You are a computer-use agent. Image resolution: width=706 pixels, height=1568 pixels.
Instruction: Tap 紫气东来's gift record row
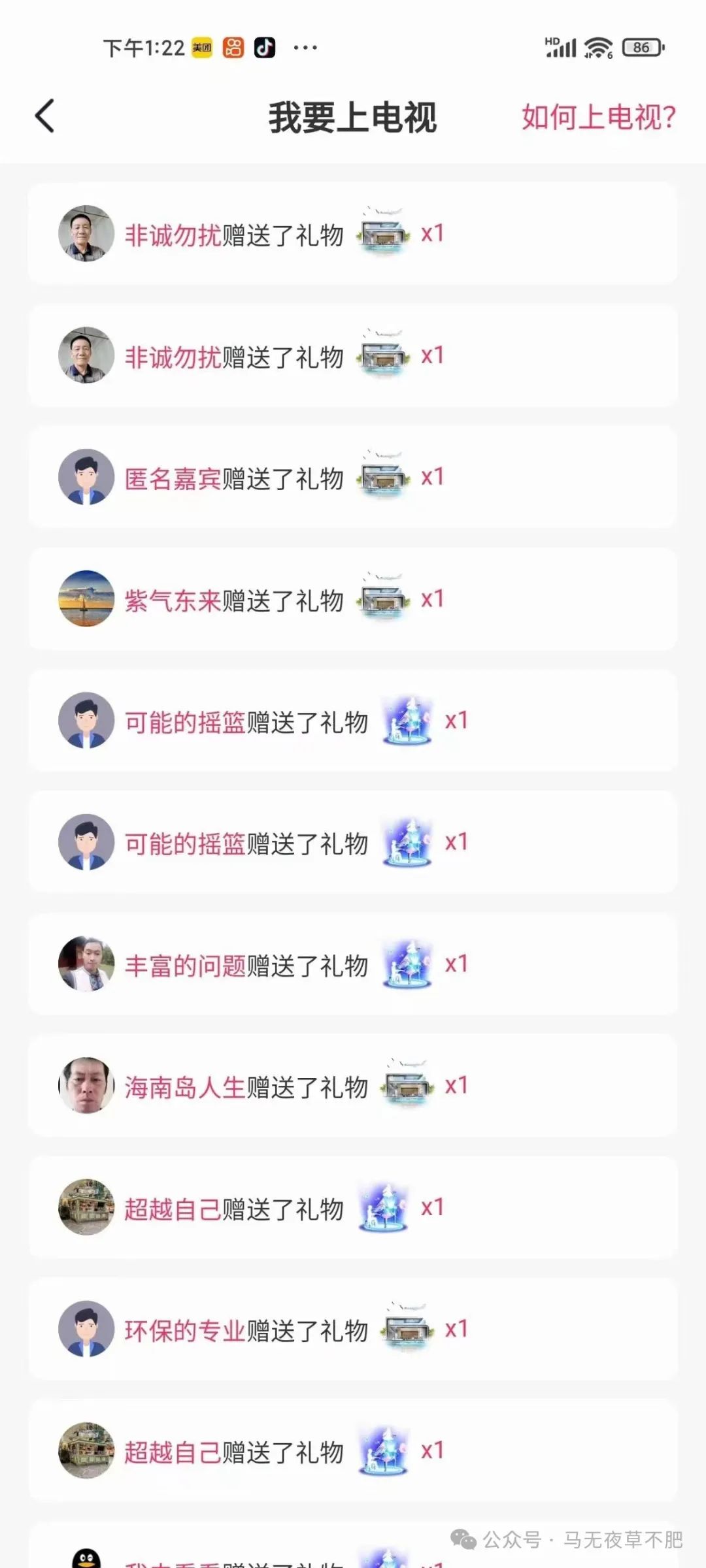352,599
